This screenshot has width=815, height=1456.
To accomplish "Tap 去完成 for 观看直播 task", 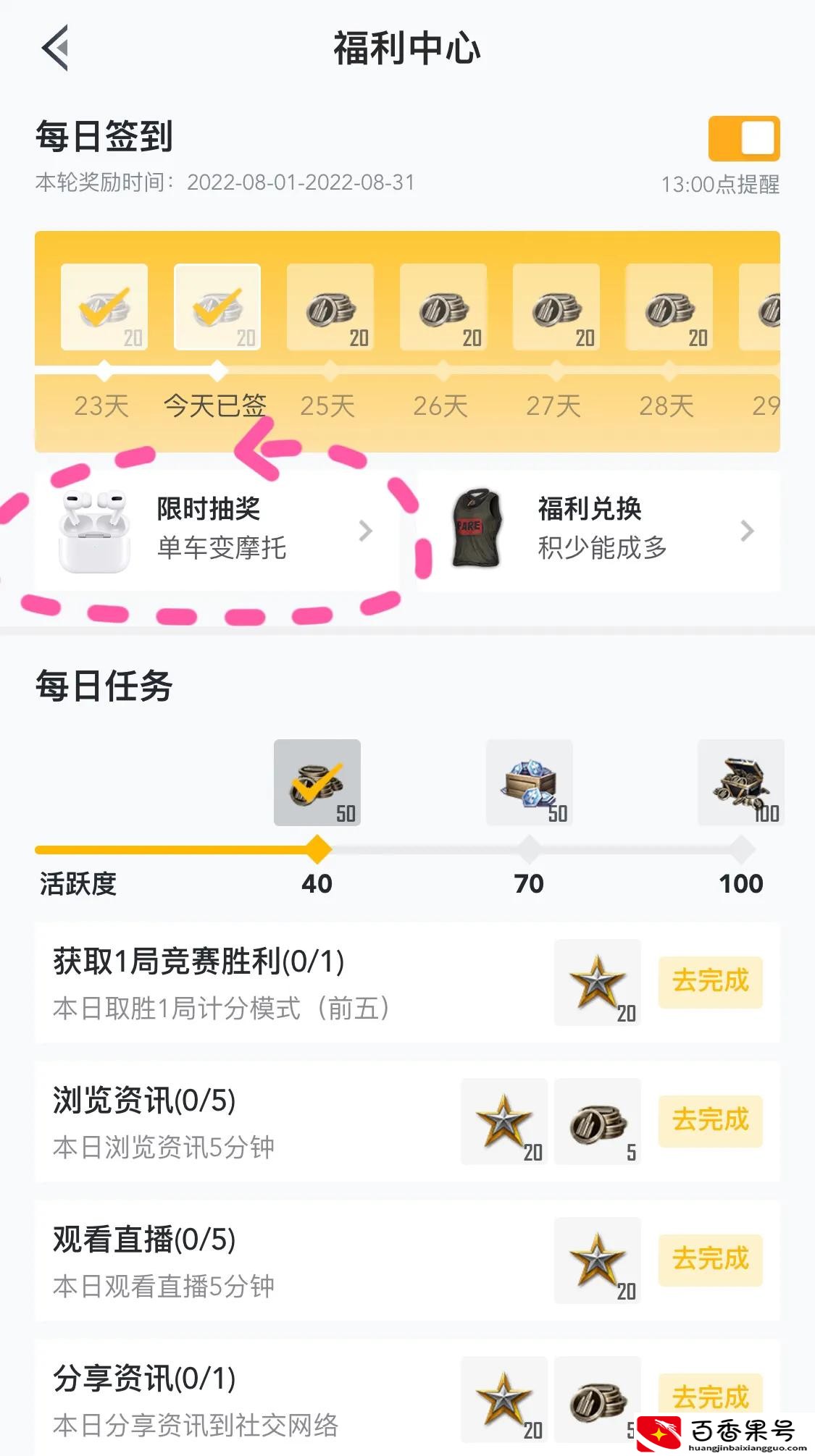I will [x=710, y=1259].
